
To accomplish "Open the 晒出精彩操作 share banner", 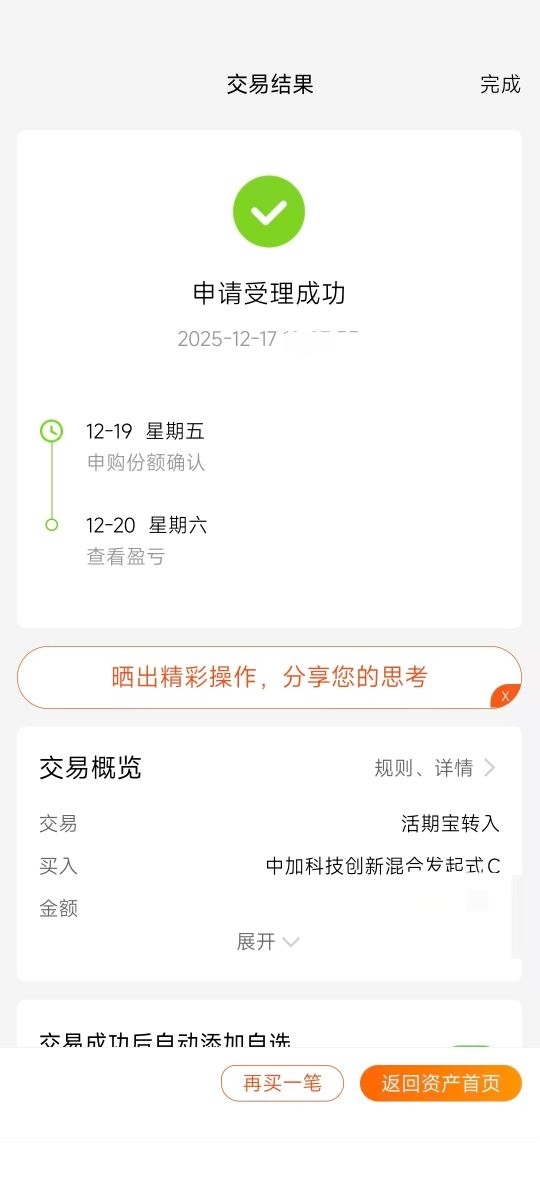I will [x=269, y=677].
